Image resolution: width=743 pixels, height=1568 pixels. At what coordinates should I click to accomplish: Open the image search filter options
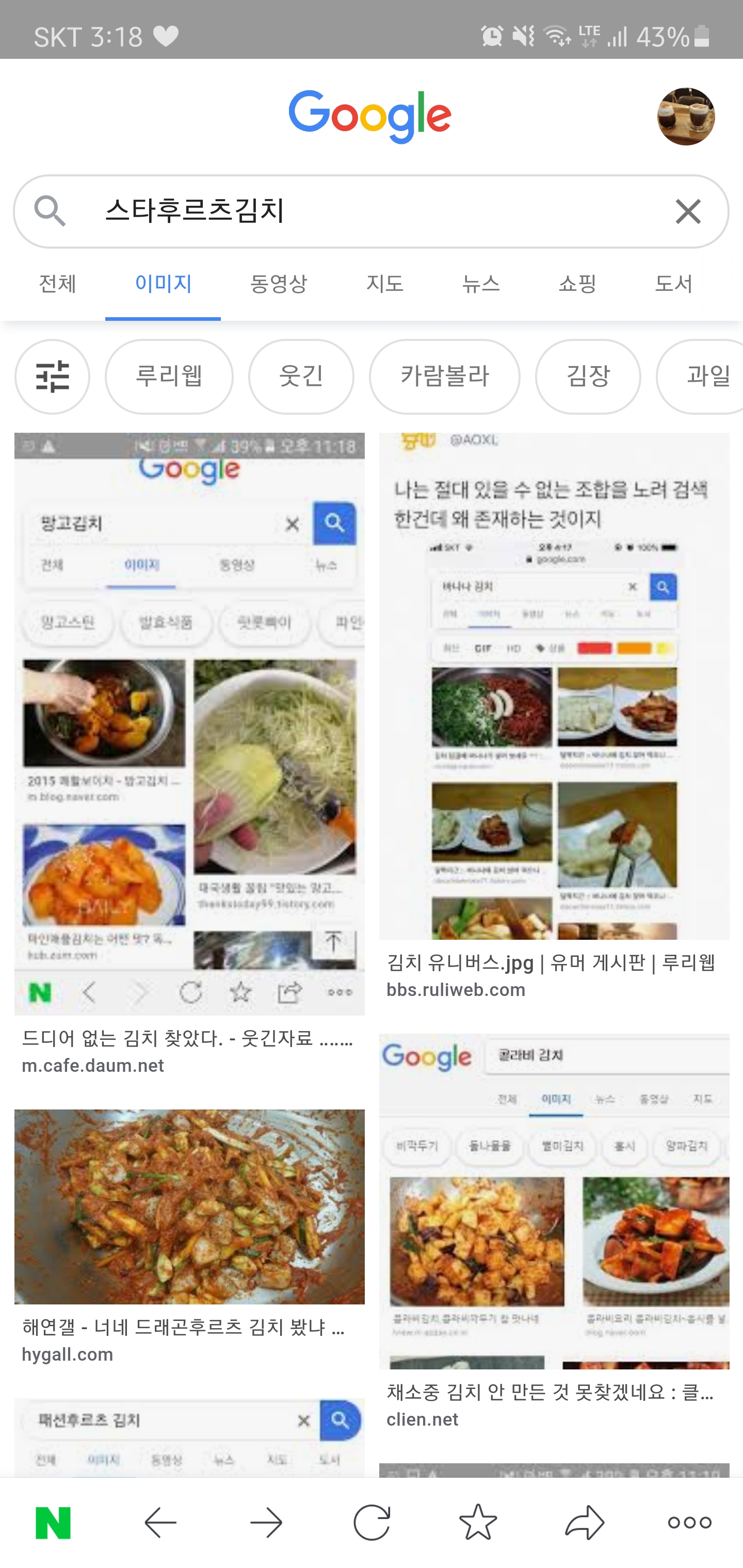[53, 376]
